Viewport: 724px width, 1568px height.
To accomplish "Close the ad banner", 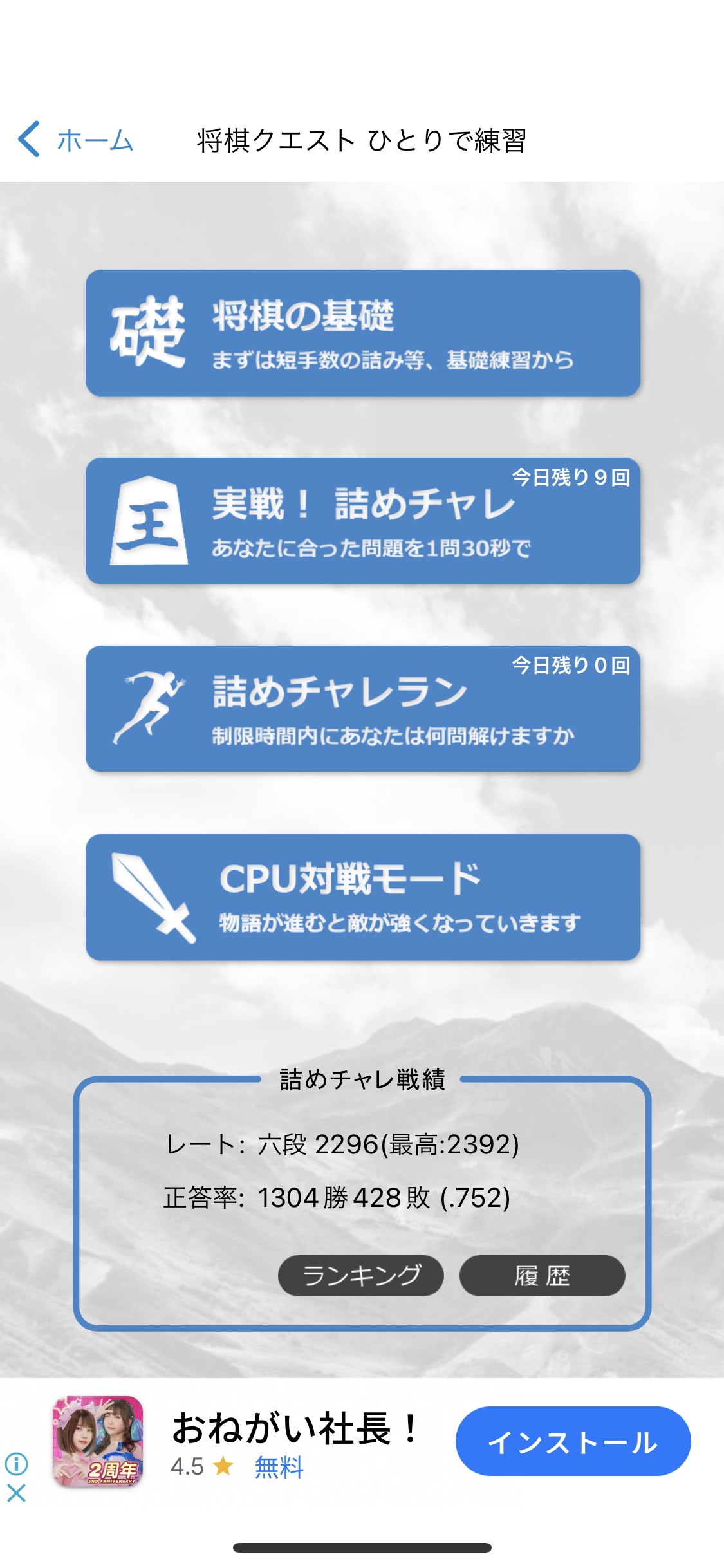I will pos(16,1493).
